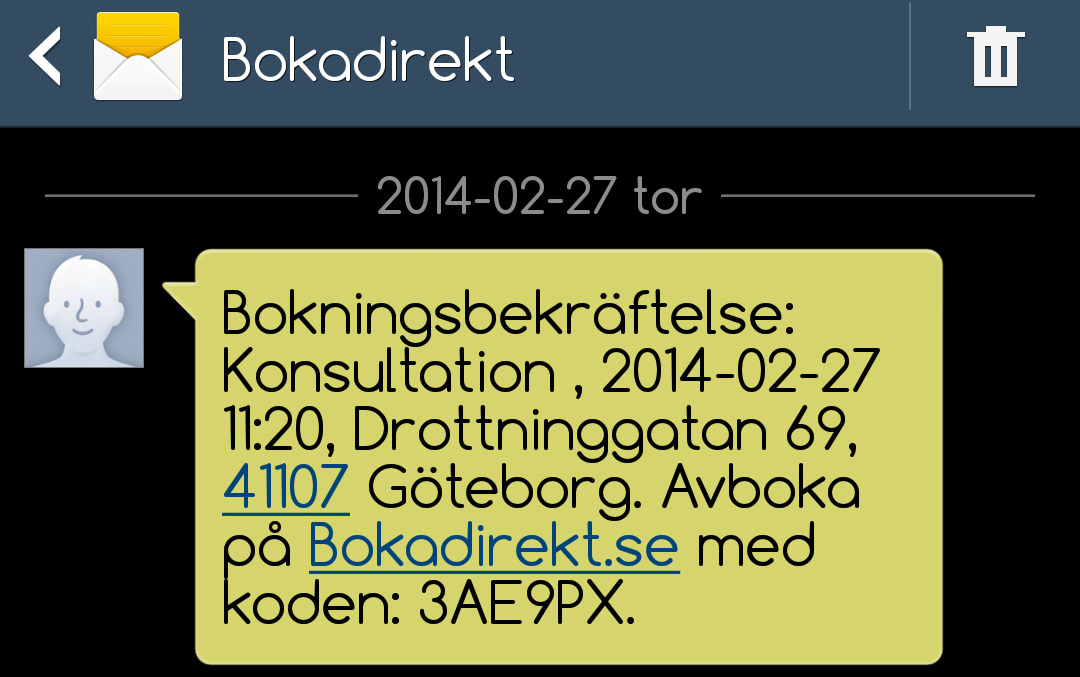Open the Bokadirekt.se link
The width and height of the screenshot is (1080, 677).
coord(494,547)
